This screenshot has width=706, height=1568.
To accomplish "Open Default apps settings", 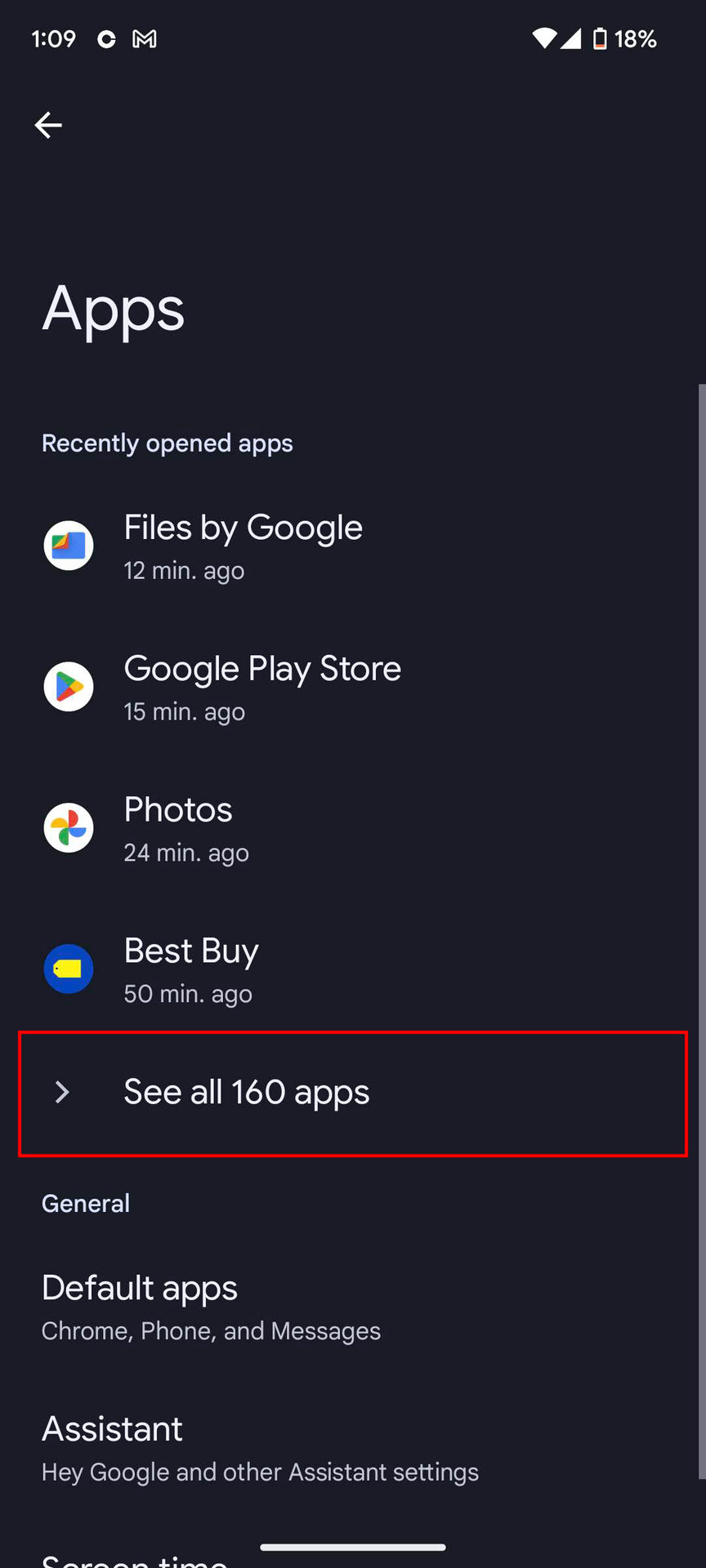I will click(211, 1306).
